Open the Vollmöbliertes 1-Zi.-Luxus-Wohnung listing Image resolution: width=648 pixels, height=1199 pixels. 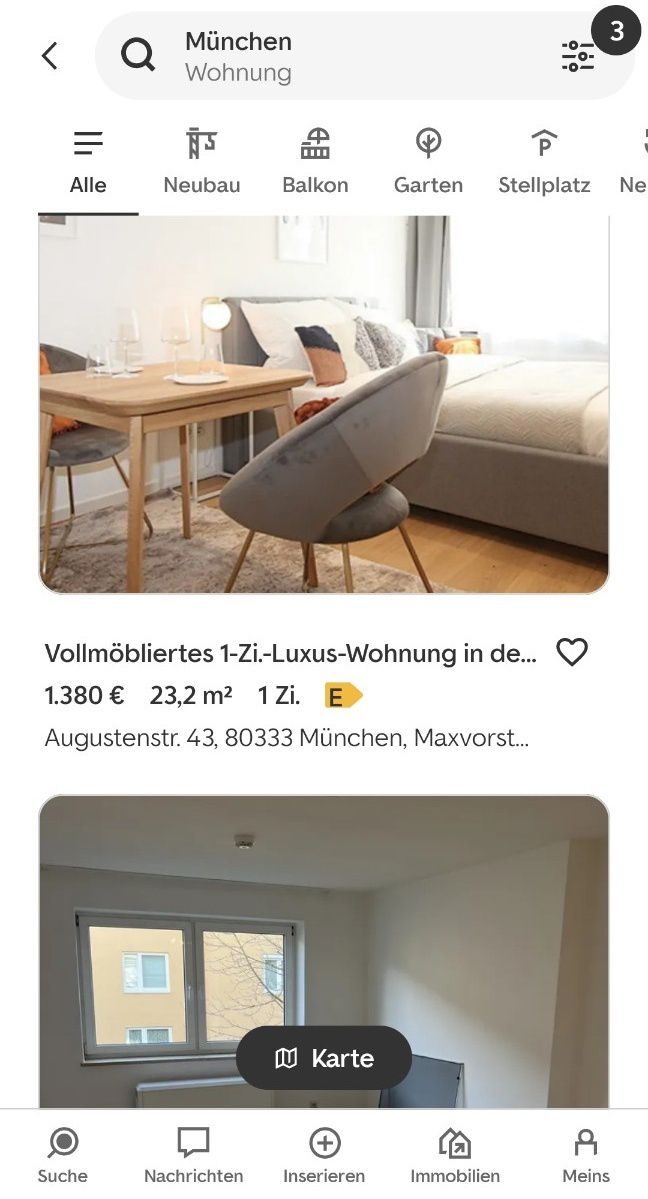(x=290, y=654)
